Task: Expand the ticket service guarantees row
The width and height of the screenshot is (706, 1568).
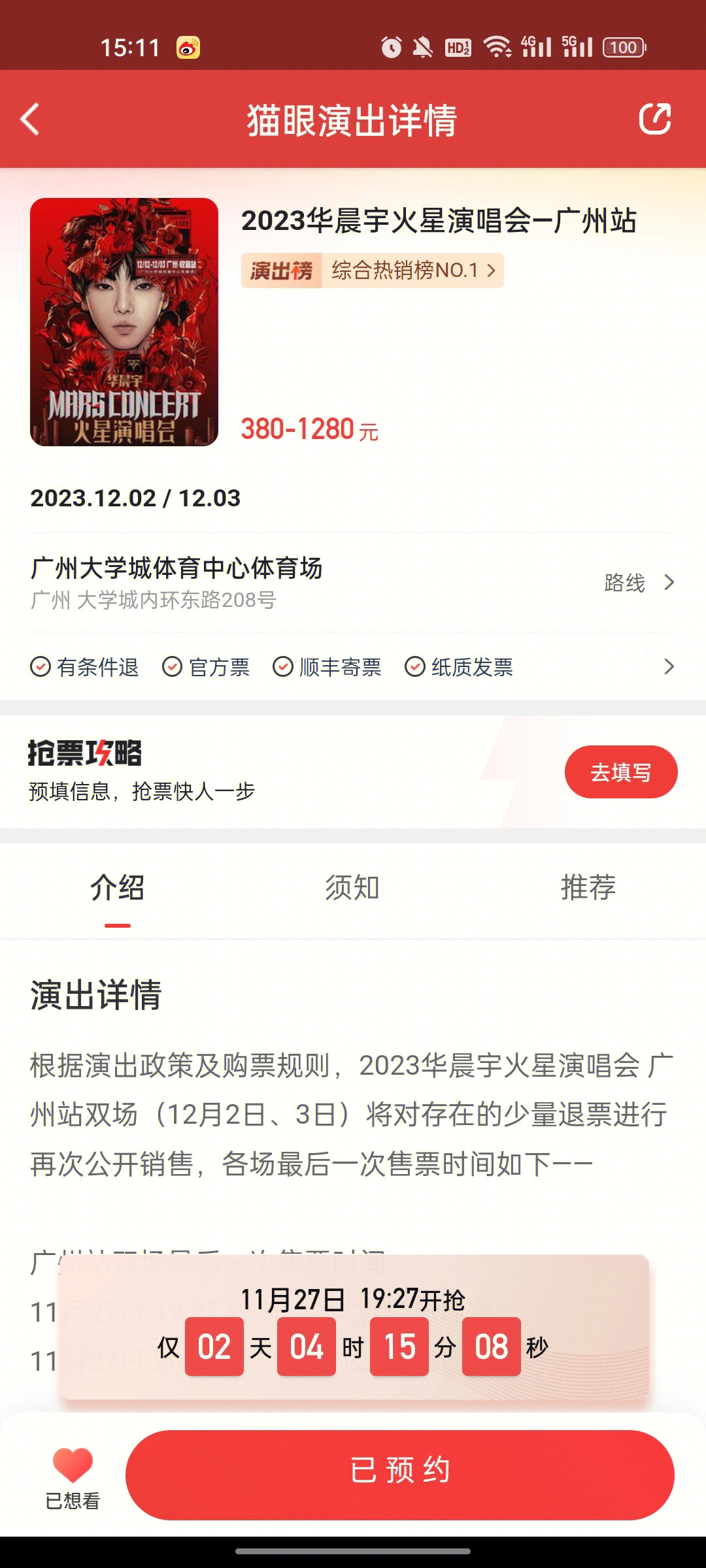Action: tap(668, 666)
